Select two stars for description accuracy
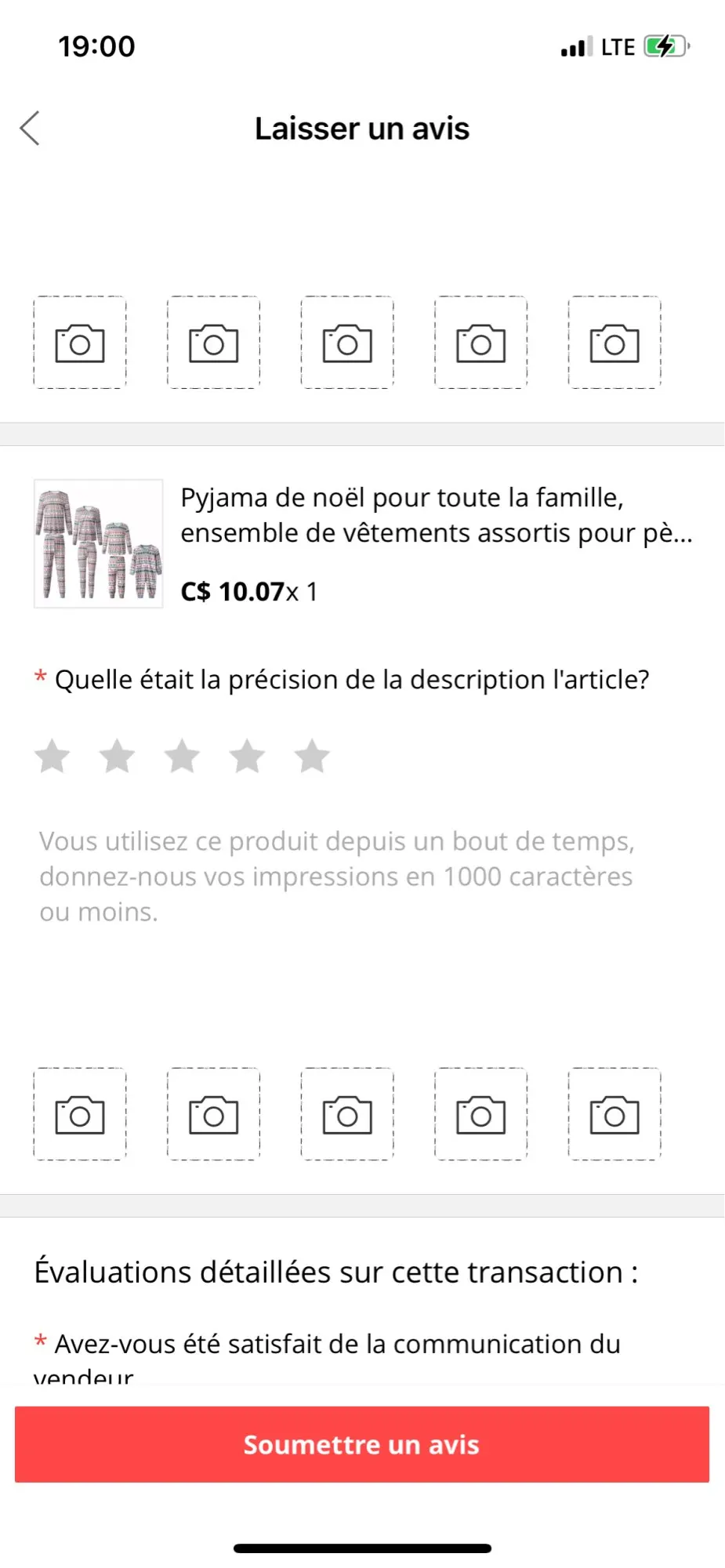The height and width of the screenshot is (1568, 725). [118, 757]
